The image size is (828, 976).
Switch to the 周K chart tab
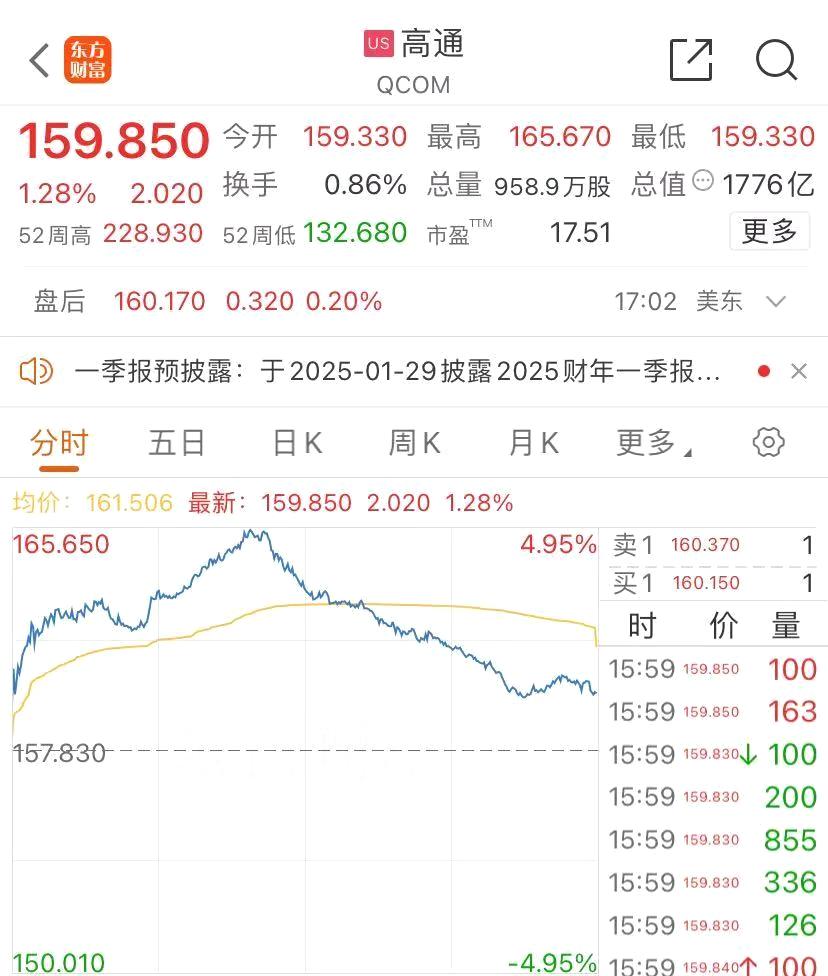pos(414,442)
